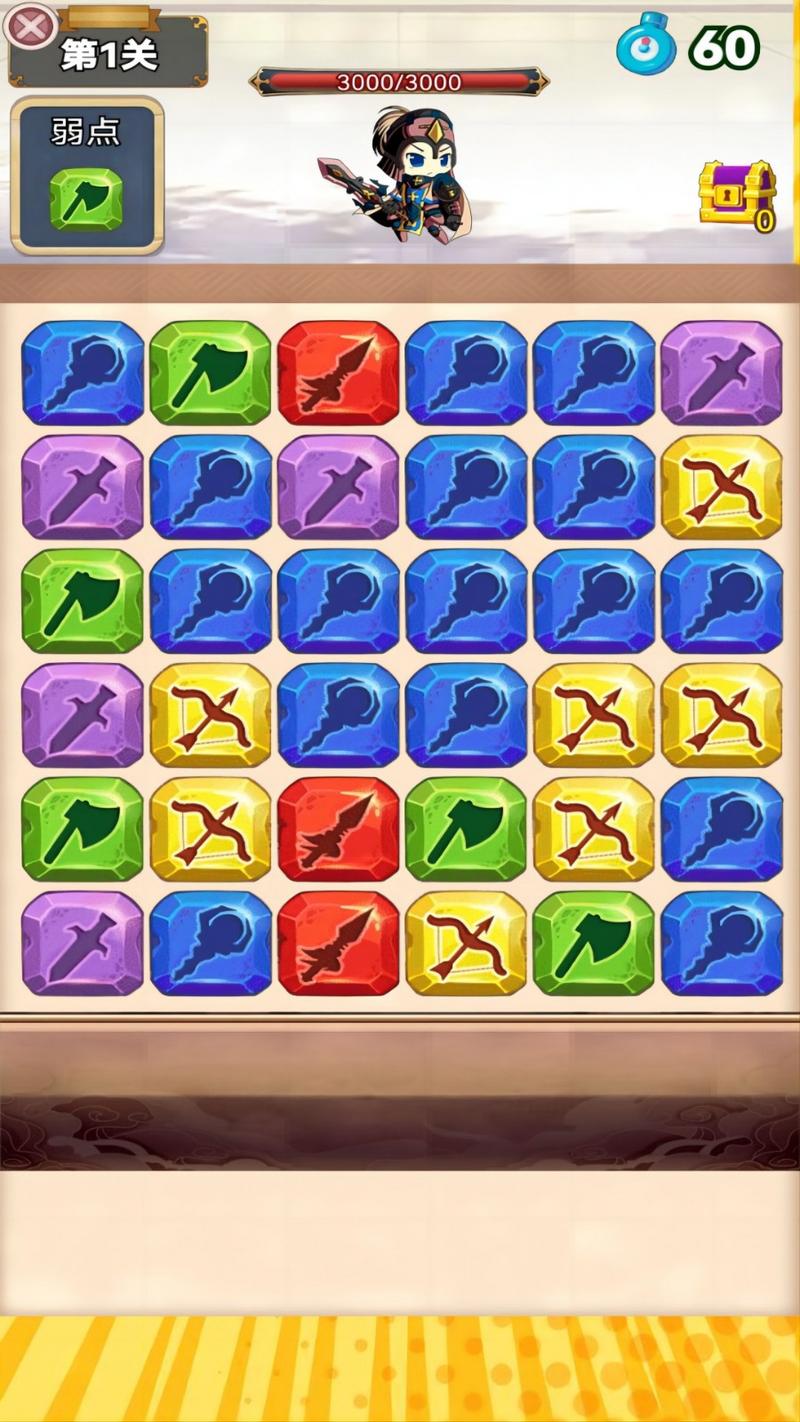Select the purple sword gem in the bottom row
Viewport: 800px width, 1422px height.
coord(82,943)
